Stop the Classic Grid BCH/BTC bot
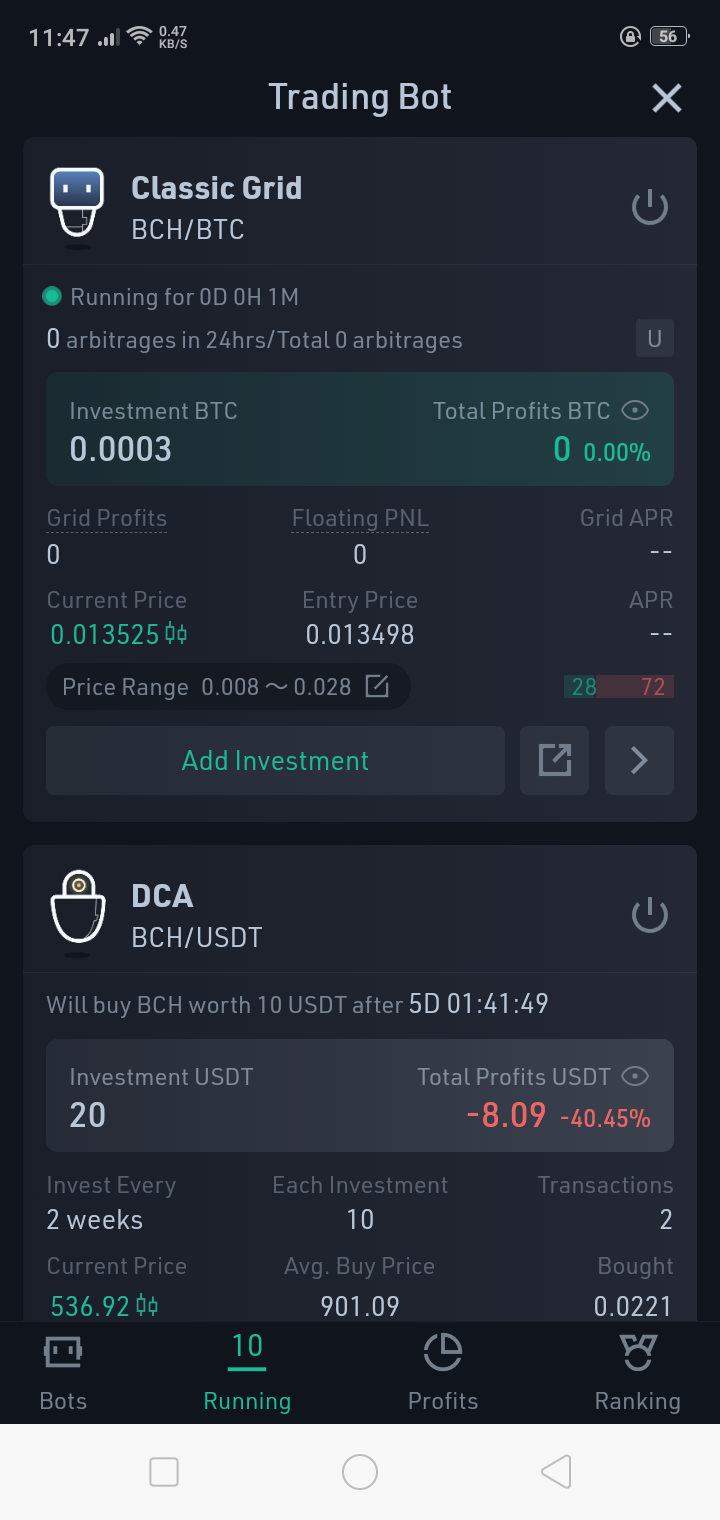Image resolution: width=720 pixels, height=1520 pixels. [x=650, y=208]
